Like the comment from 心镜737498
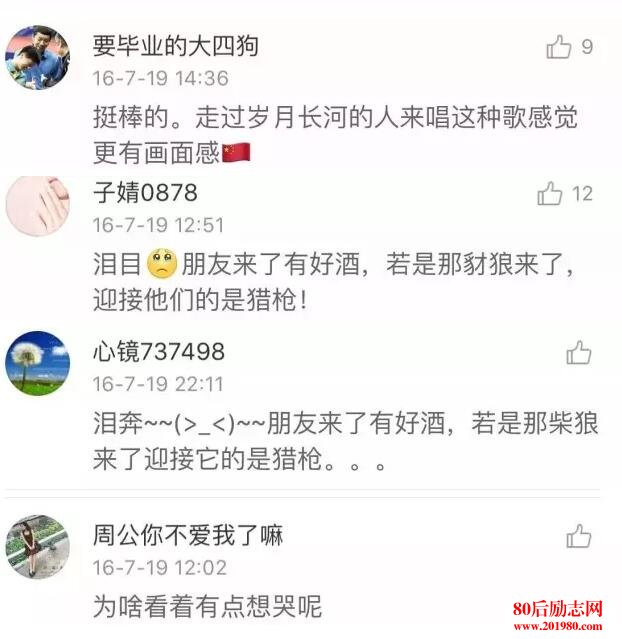 click(x=579, y=352)
